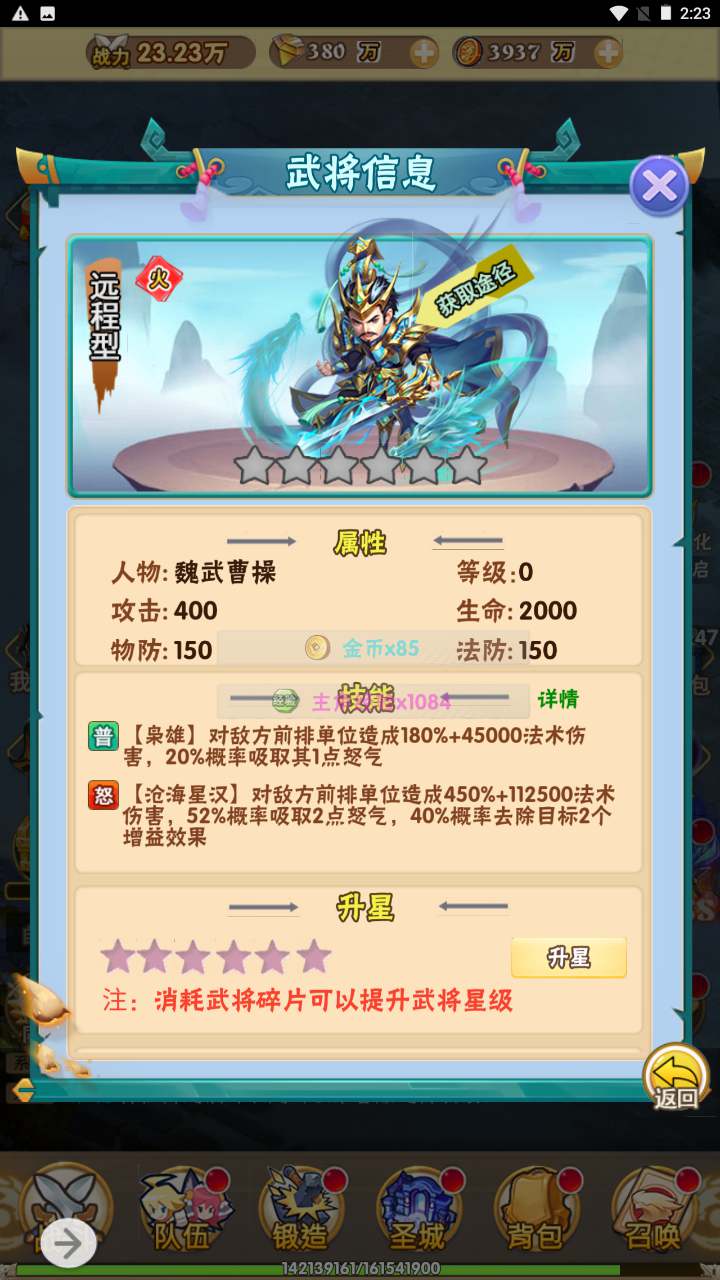Open the 背包 backpack tab

[x=535, y=1212]
